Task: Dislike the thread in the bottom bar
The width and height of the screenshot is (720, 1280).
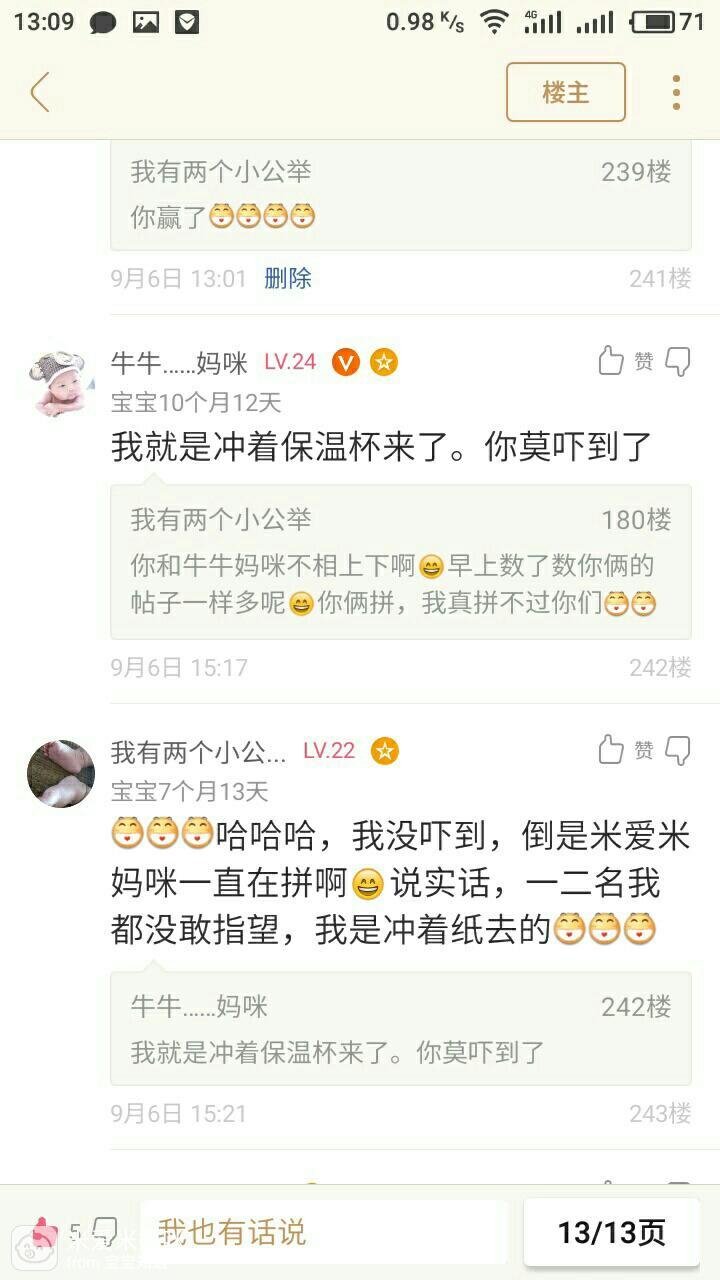Action: click(x=106, y=1232)
